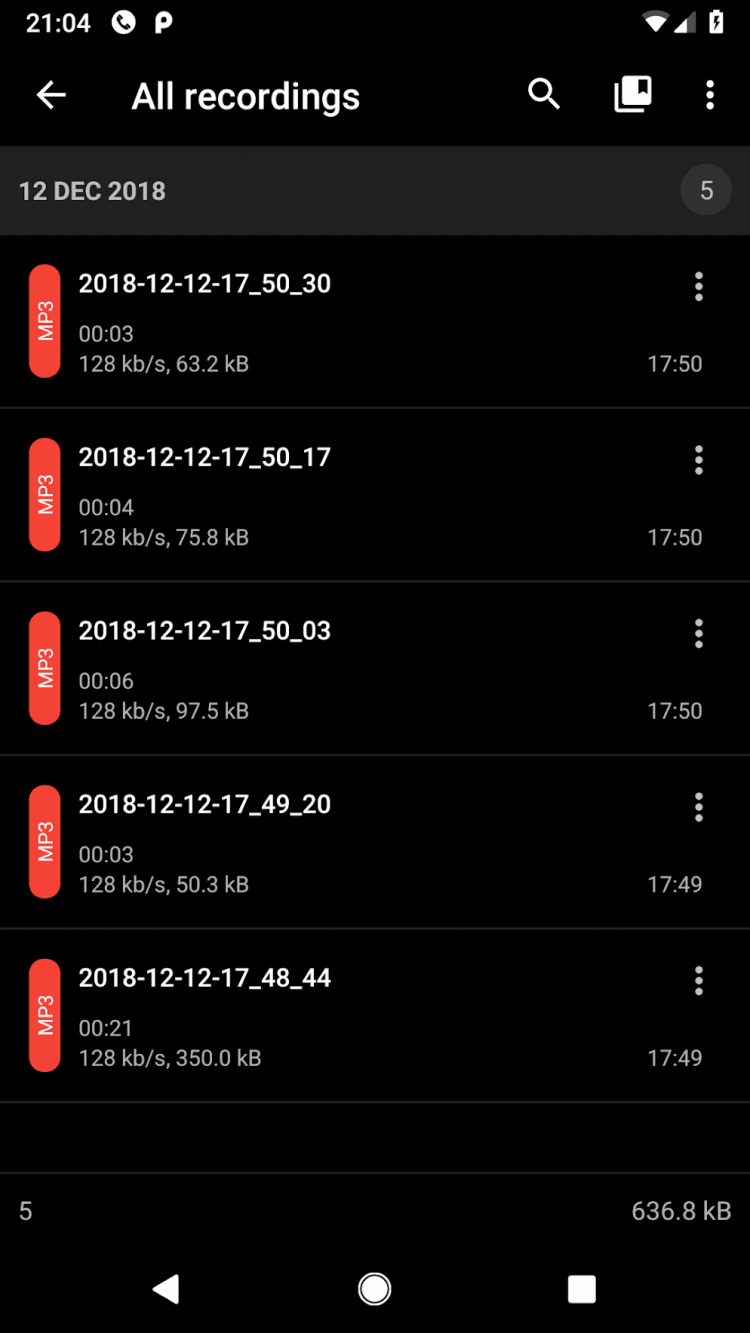Search the recordings
This screenshot has height=1333, width=750.
point(544,95)
